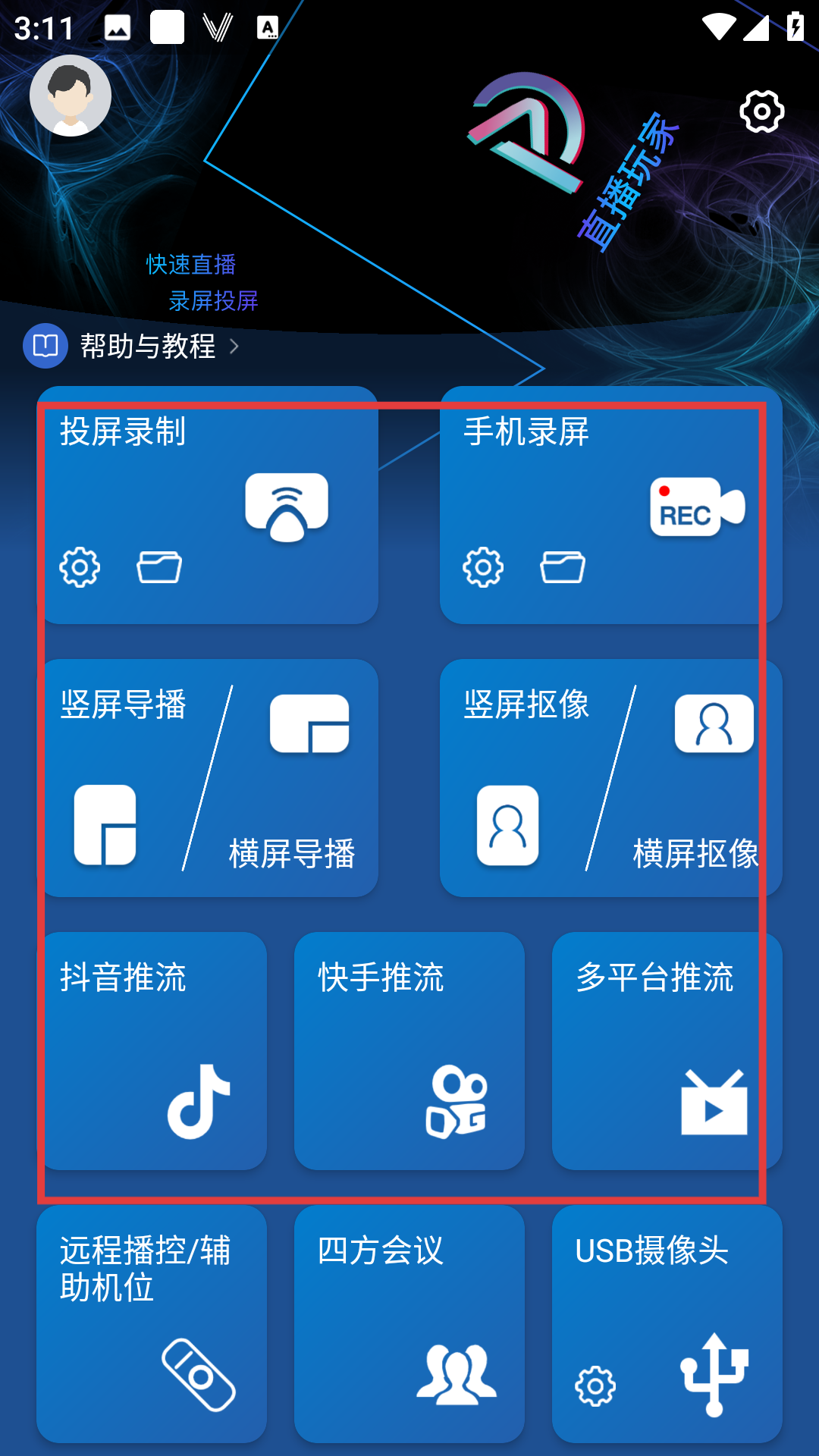
Task: Open 快手推流 streaming
Action: point(409,1050)
